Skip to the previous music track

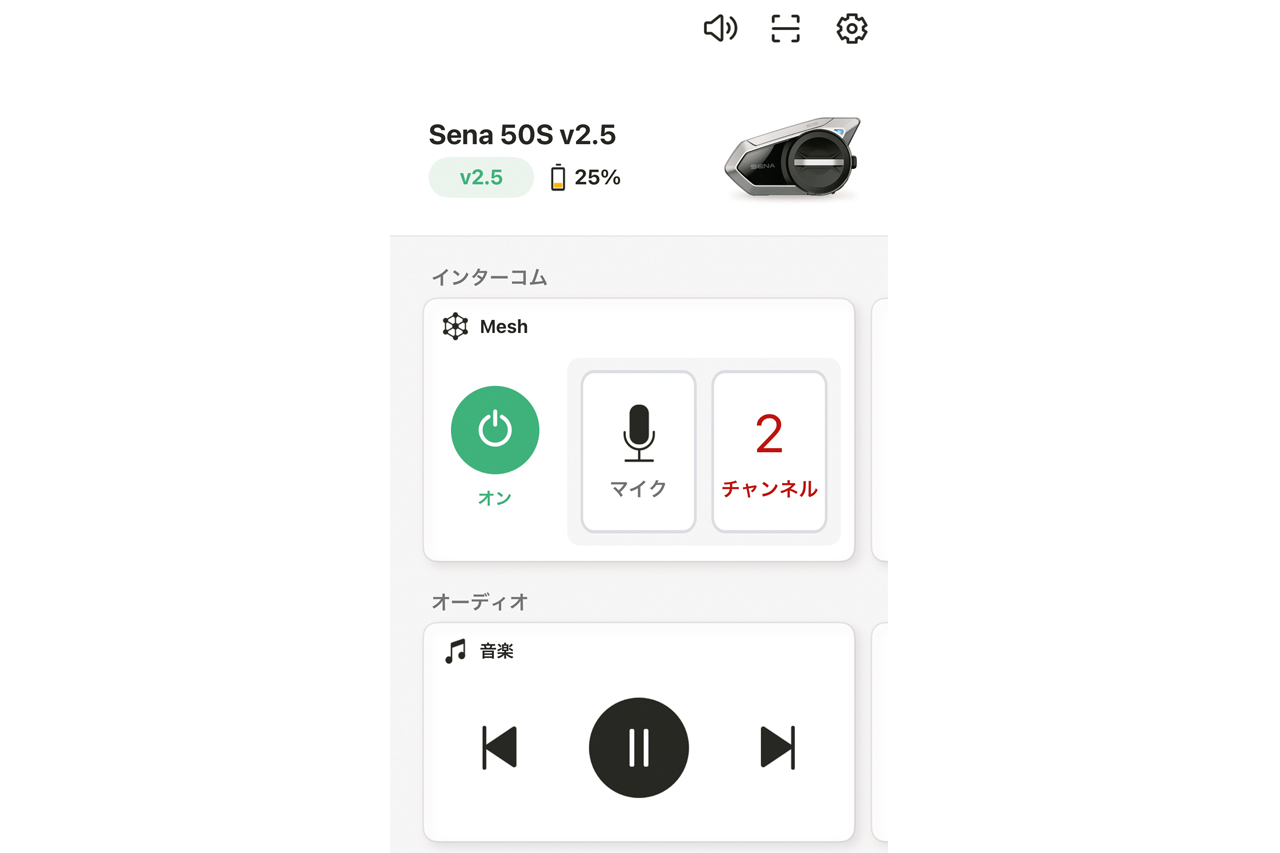(x=499, y=747)
